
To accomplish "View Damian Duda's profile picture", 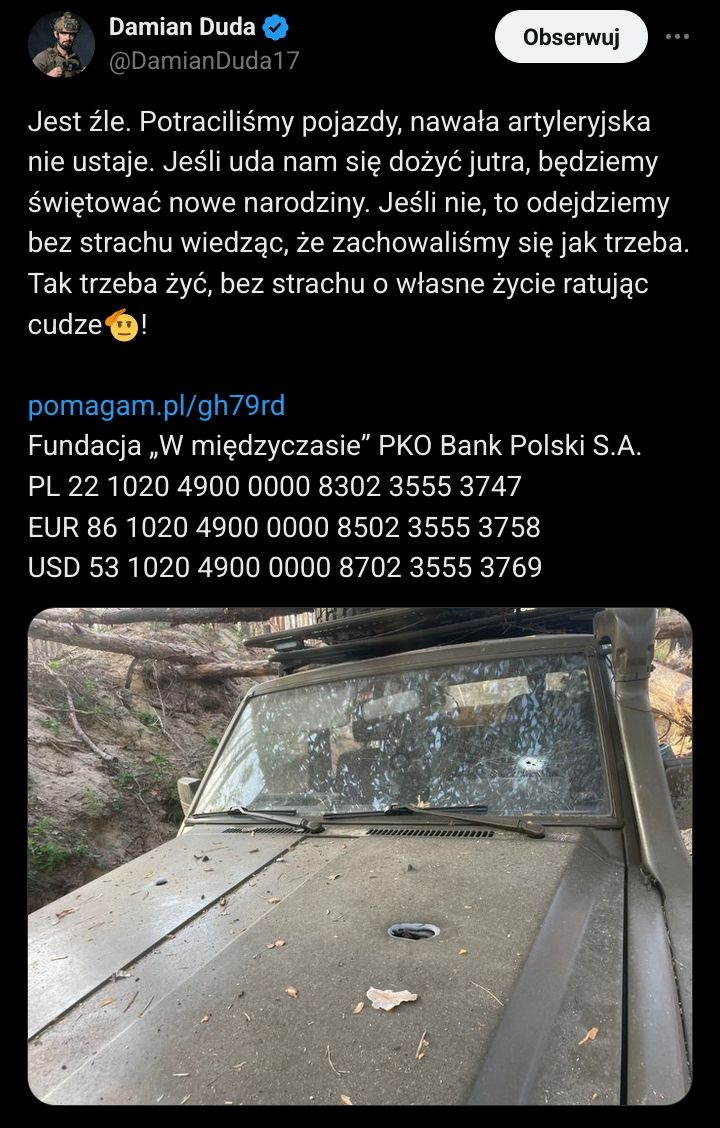I will 61,45.
